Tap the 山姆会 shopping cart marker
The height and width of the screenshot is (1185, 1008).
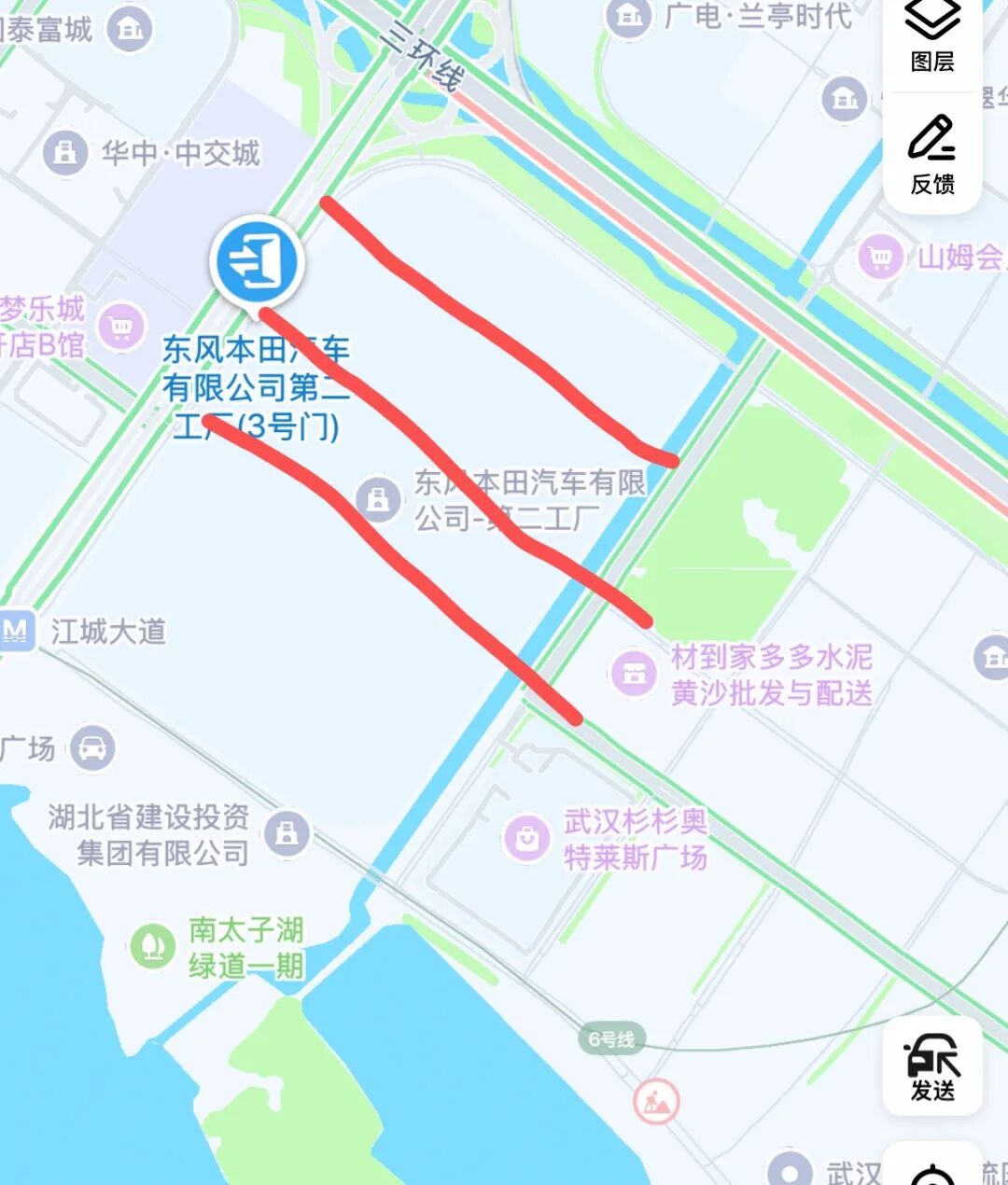coord(880,257)
